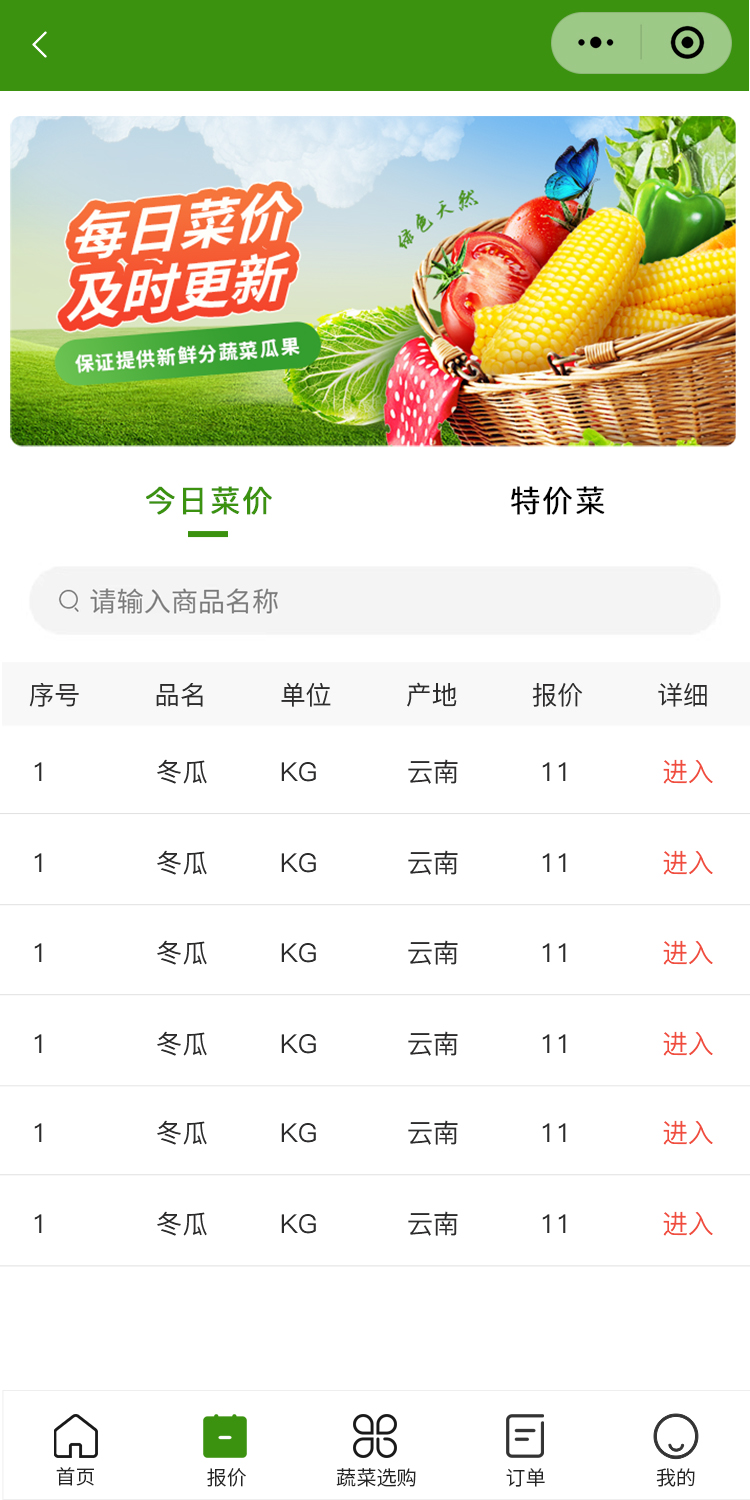This screenshot has height=1500, width=750.
Task: Open the 报价 tab in bottom bar
Action: (x=225, y=1449)
